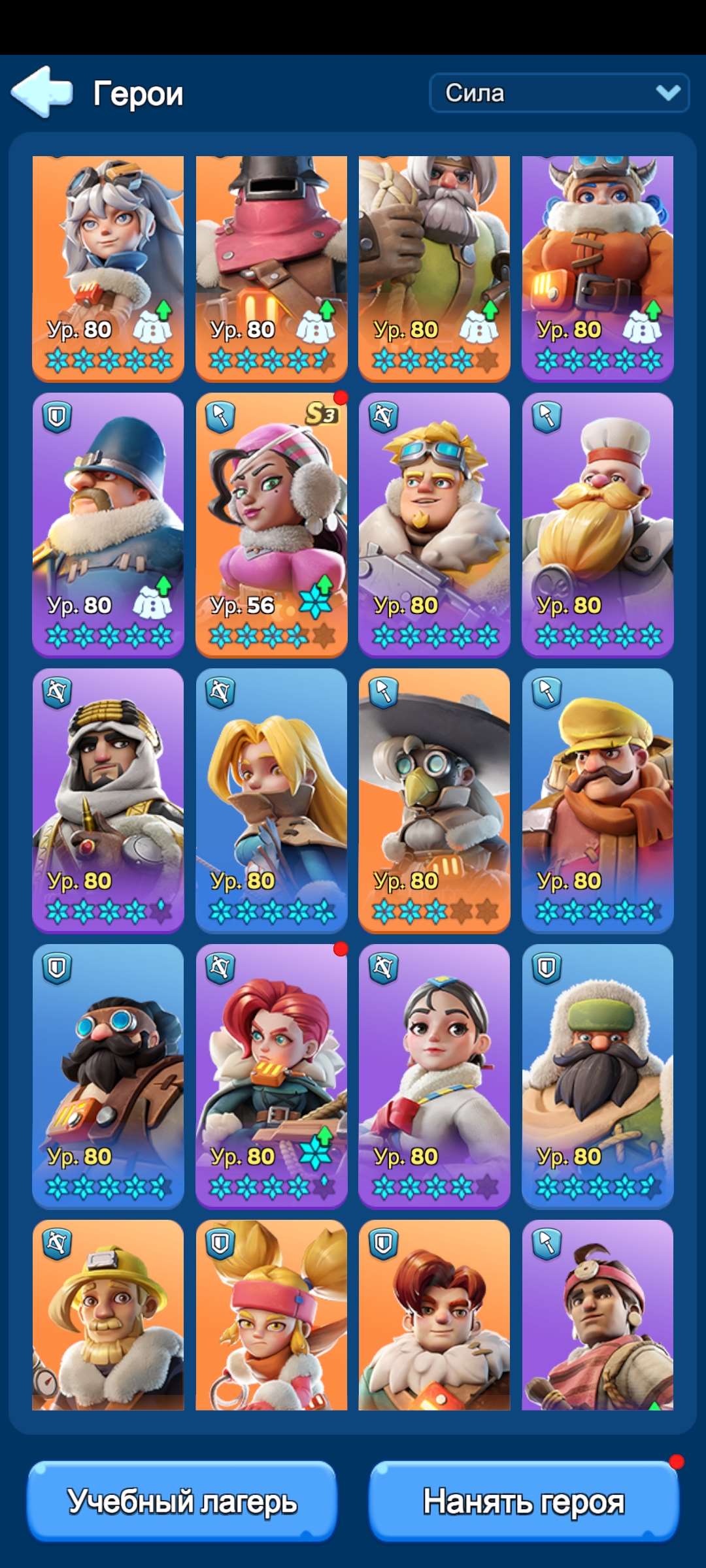This screenshot has width=706, height=1568.
Task: Go back using the arrow next to Герои
Action: tap(42, 91)
